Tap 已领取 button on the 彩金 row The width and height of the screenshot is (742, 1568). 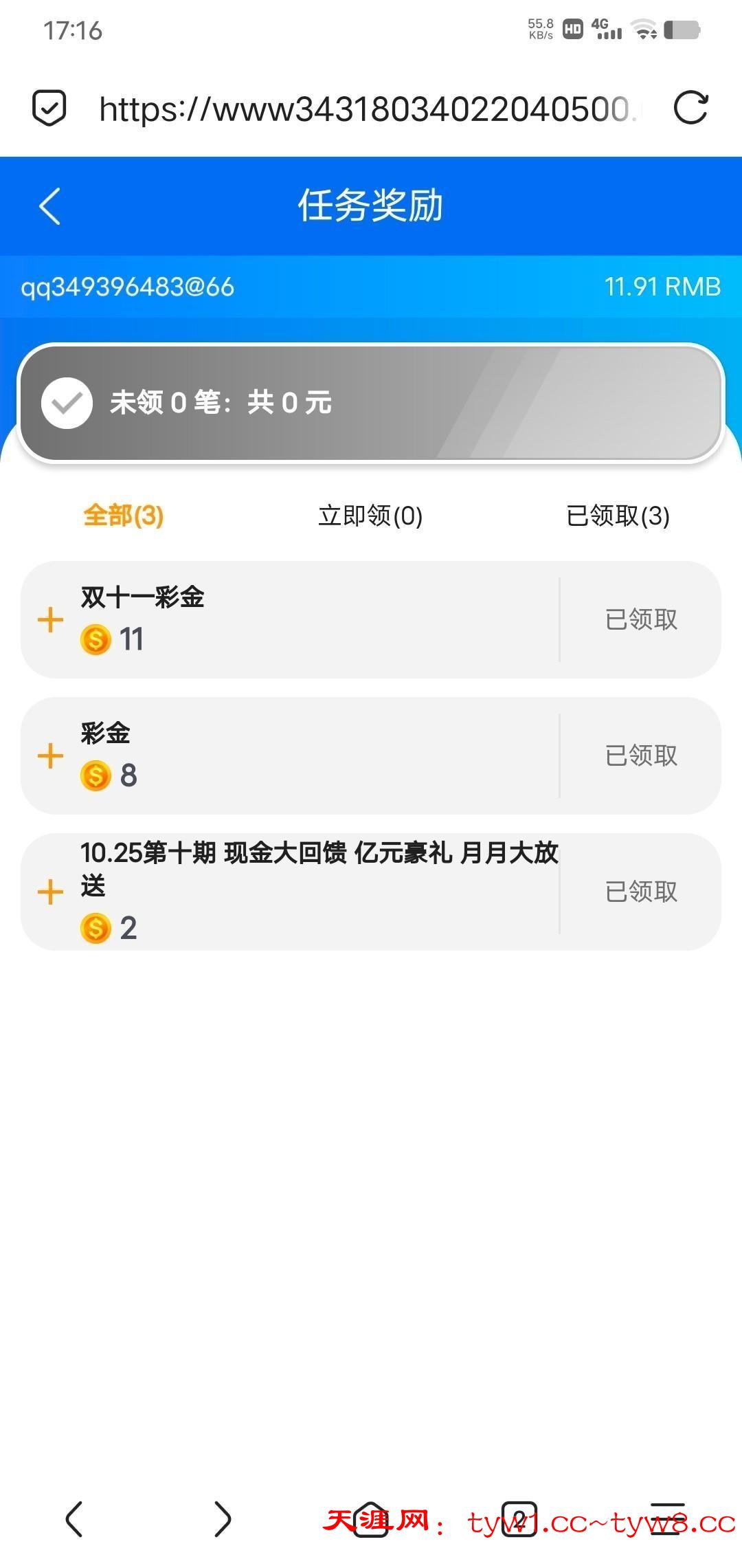641,755
